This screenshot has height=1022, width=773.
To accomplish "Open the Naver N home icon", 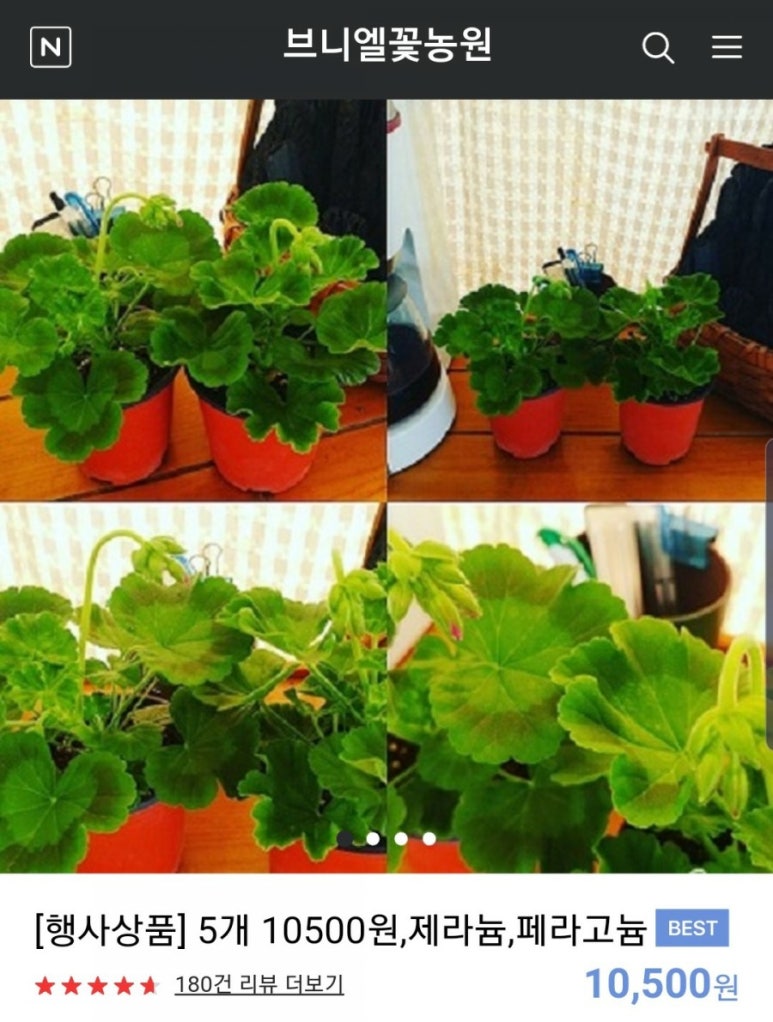I will (50, 47).
